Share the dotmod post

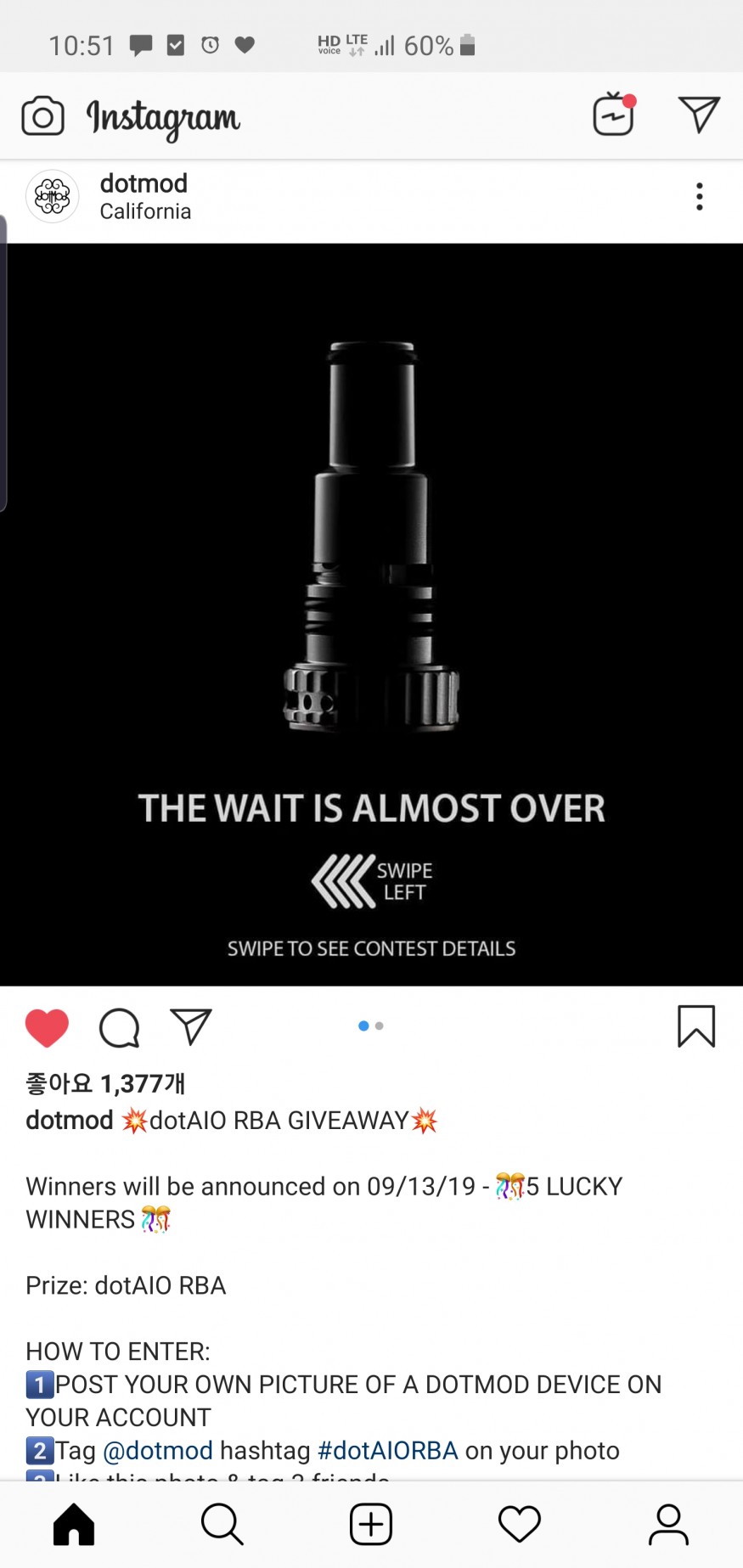pos(190,1027)
